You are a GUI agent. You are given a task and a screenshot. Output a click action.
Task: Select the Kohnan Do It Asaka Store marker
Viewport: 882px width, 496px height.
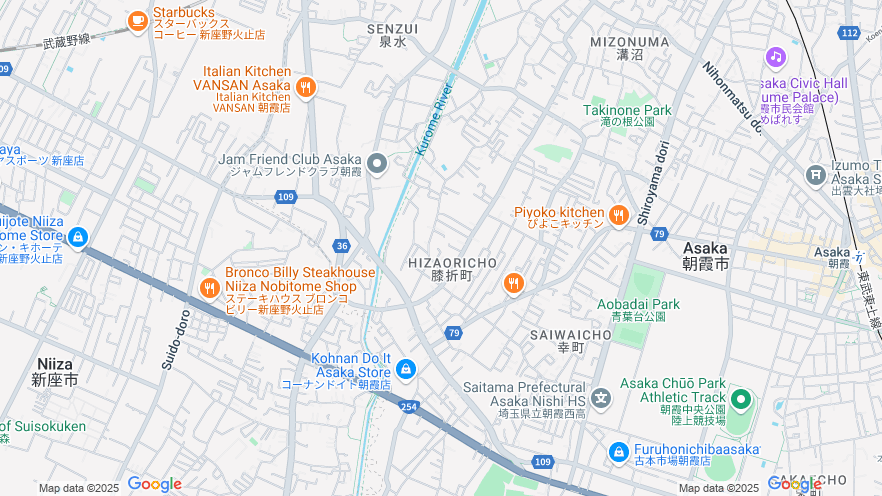405,371
